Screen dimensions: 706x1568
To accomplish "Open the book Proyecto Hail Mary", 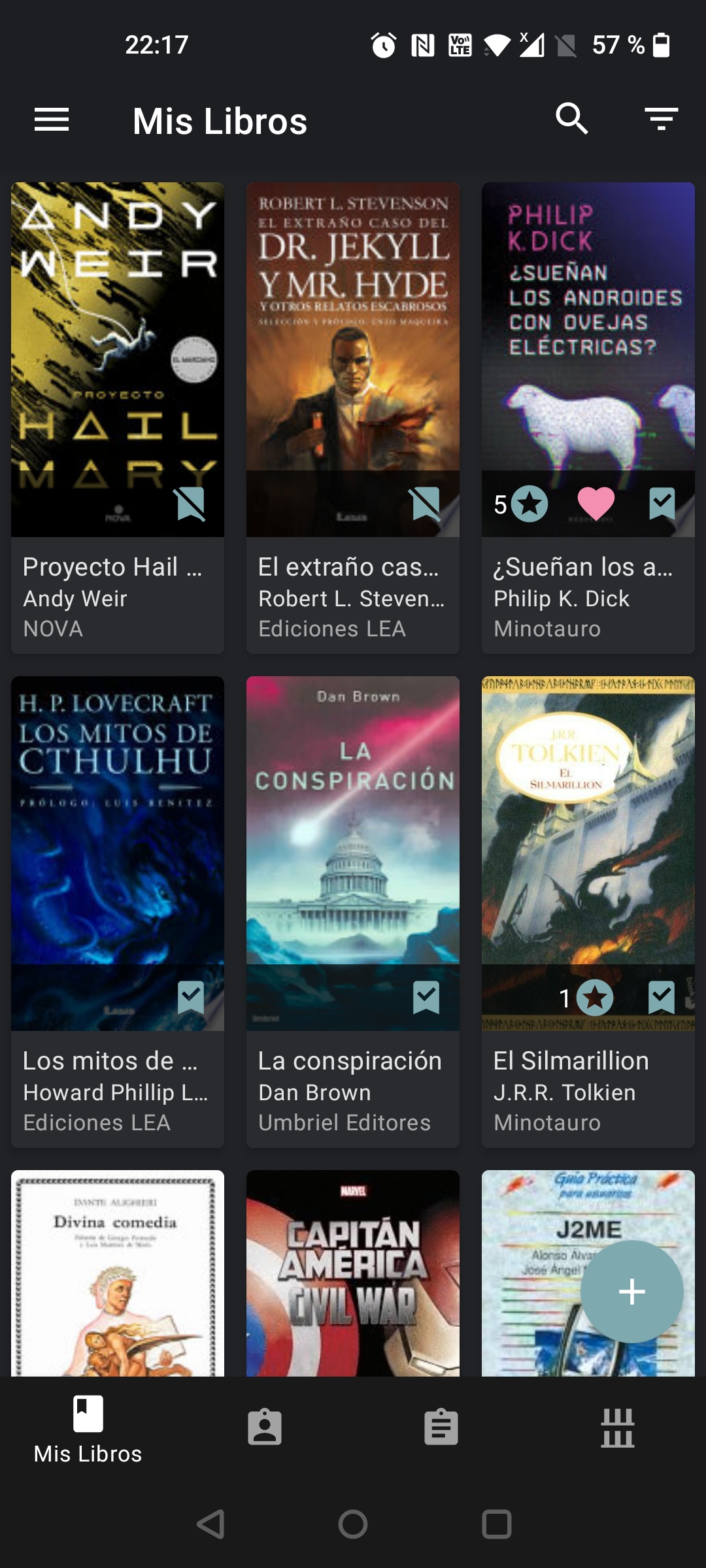I will (x=118, y=418).
